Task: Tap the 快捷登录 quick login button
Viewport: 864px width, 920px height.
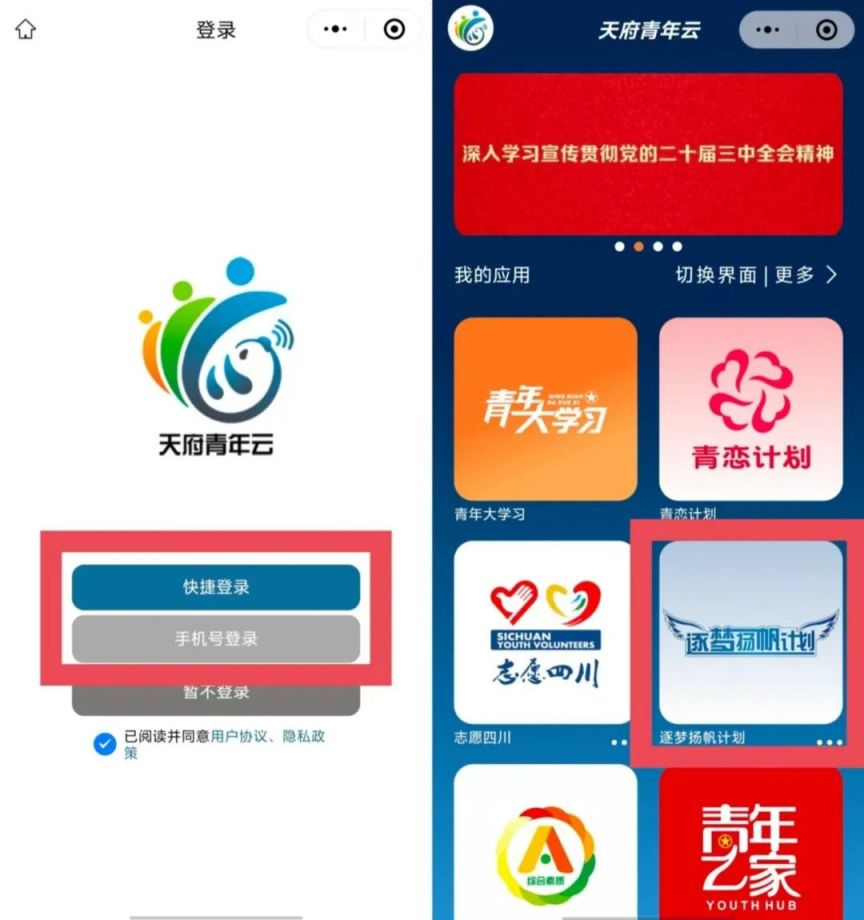Action: (215, 587)
